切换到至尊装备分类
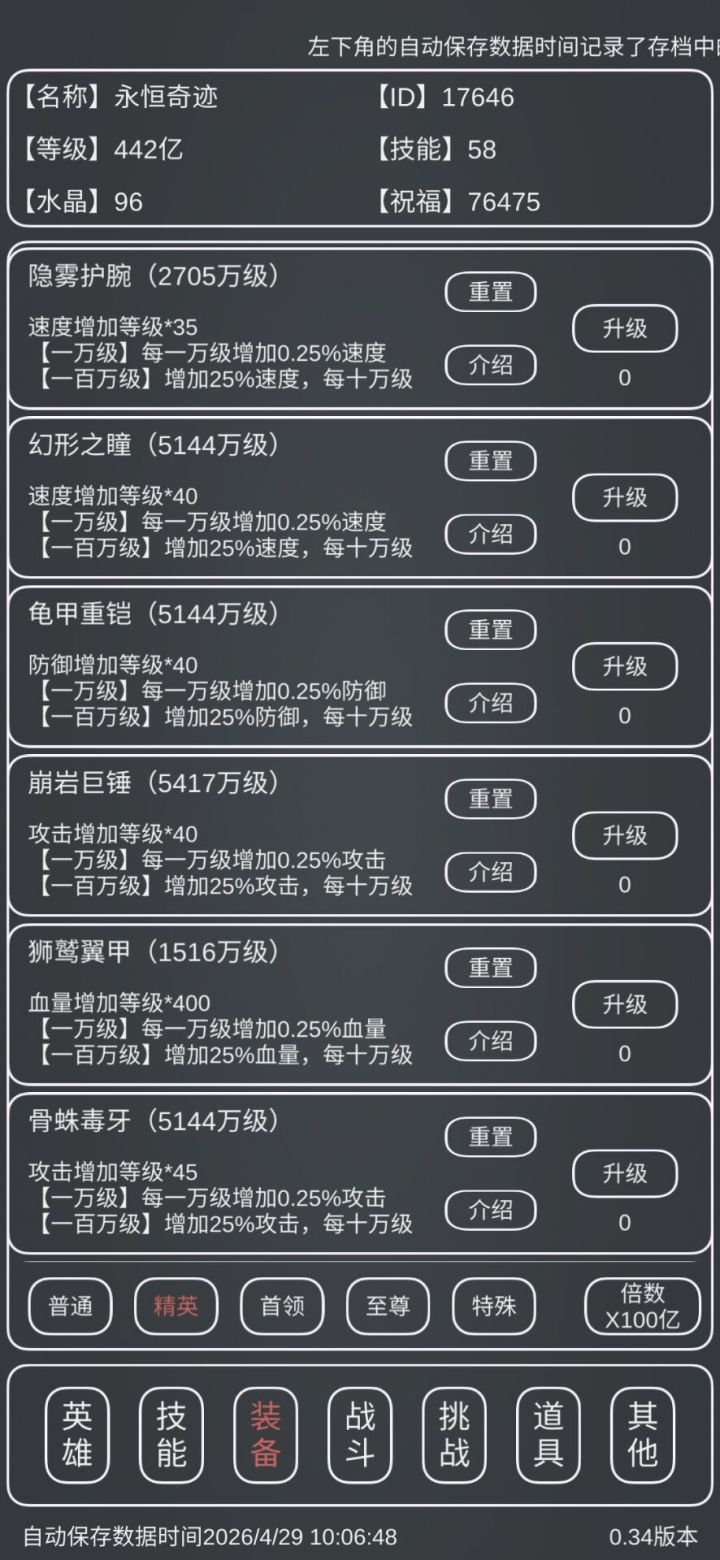Viewport: 720px width, 1560px height. tap(388, 1307)
